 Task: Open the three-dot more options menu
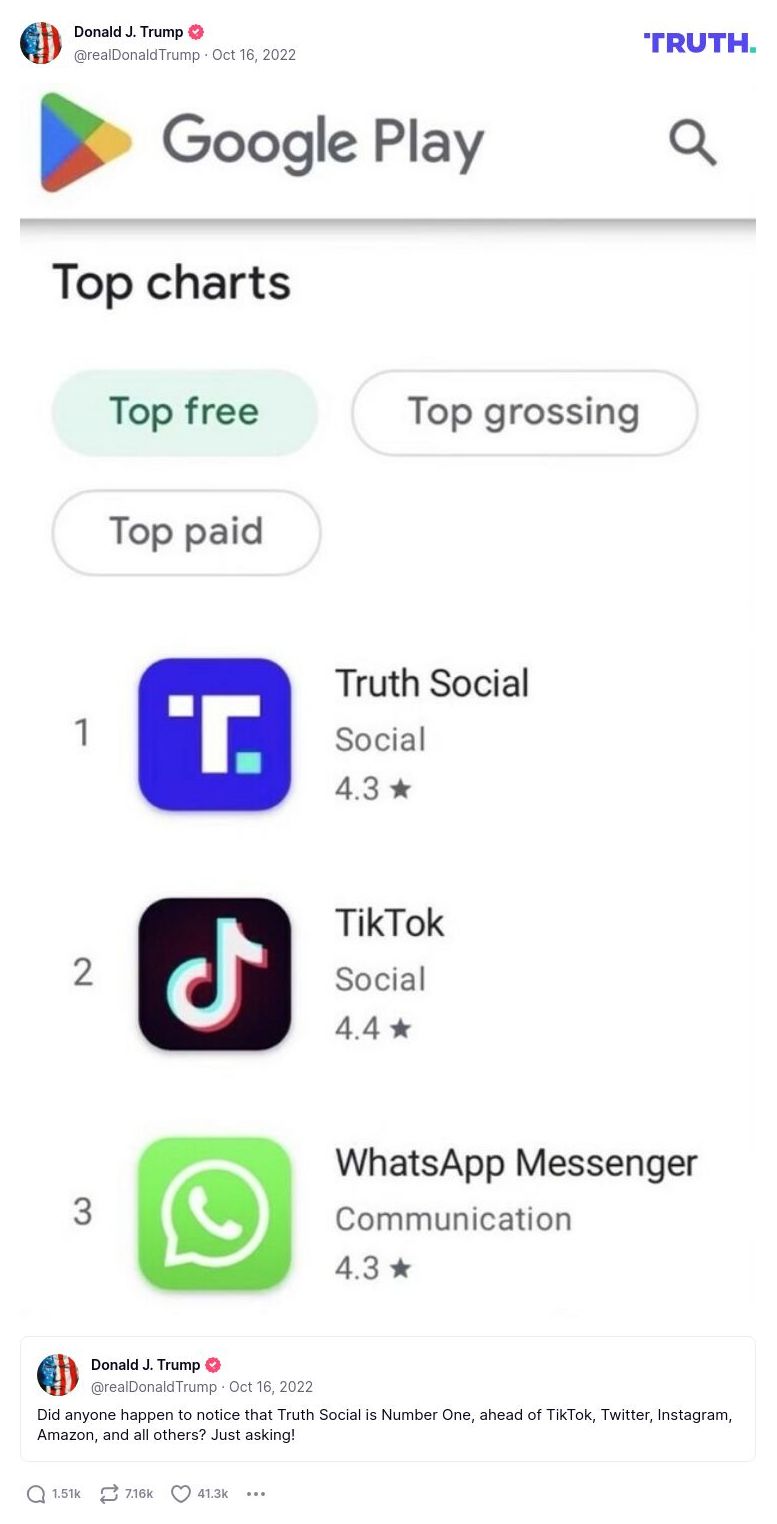point(256,1494)
